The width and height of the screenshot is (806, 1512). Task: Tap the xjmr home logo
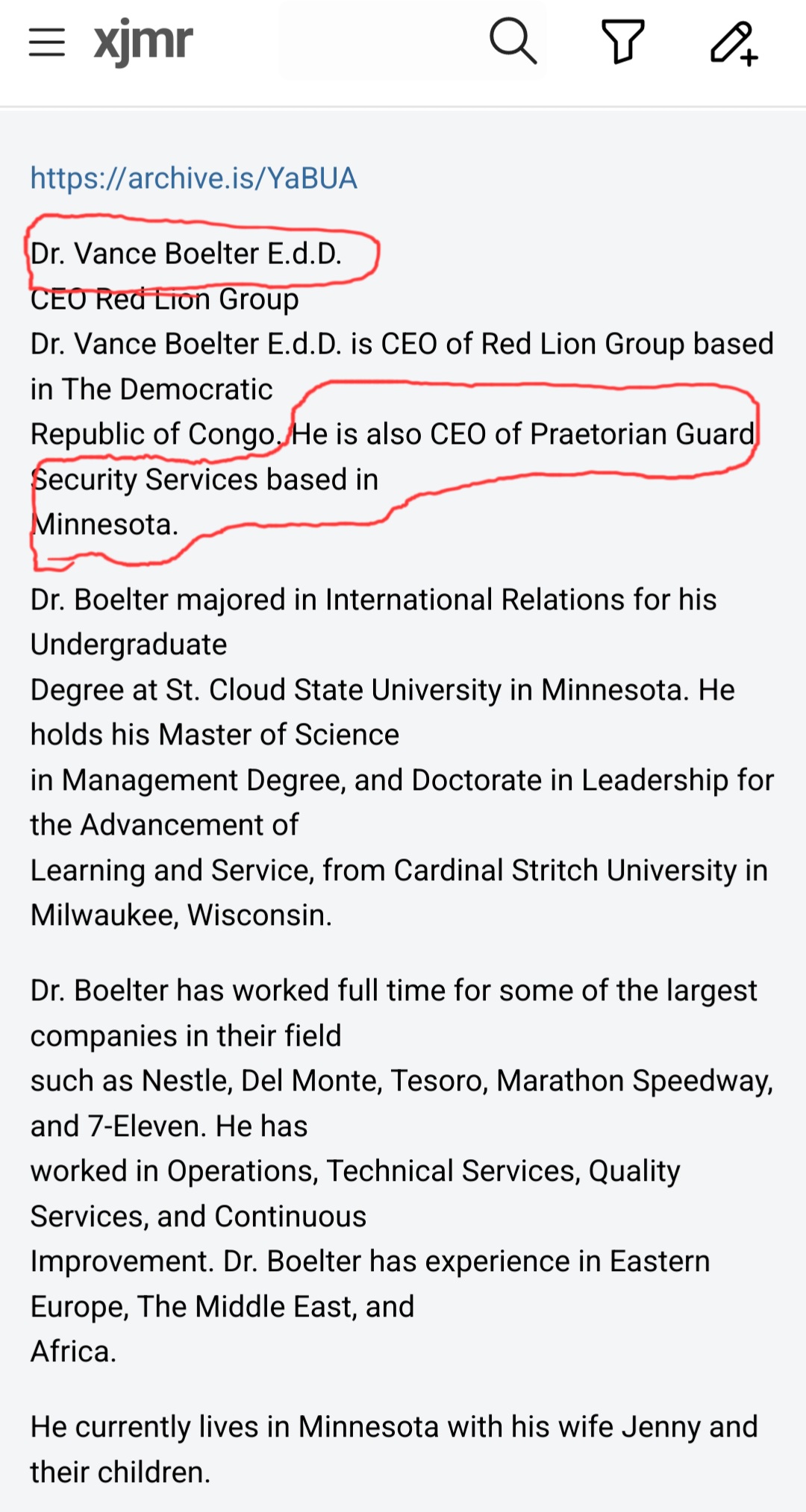(143, 43)
